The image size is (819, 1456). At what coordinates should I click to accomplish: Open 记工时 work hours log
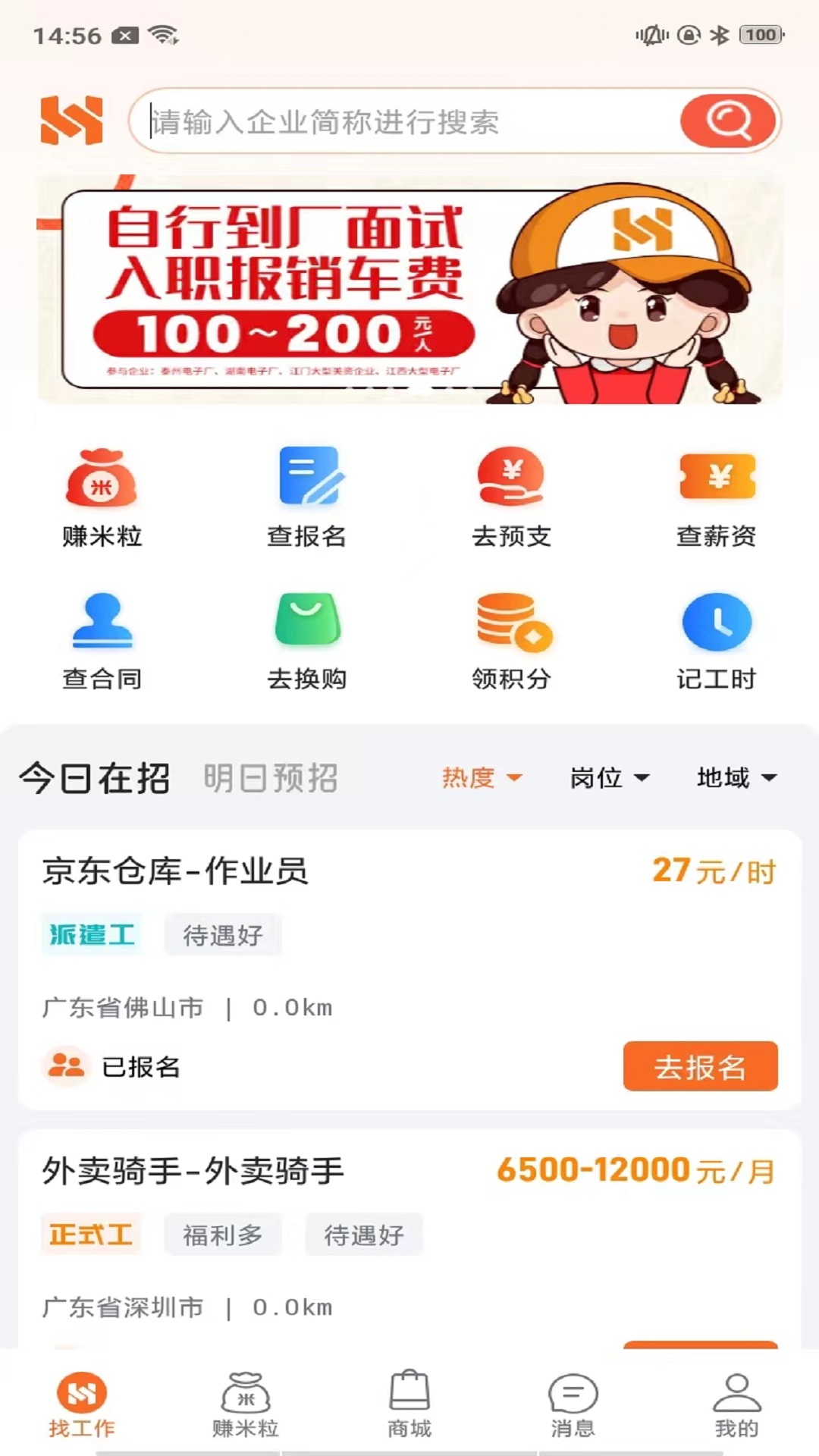tap(716, 641)
